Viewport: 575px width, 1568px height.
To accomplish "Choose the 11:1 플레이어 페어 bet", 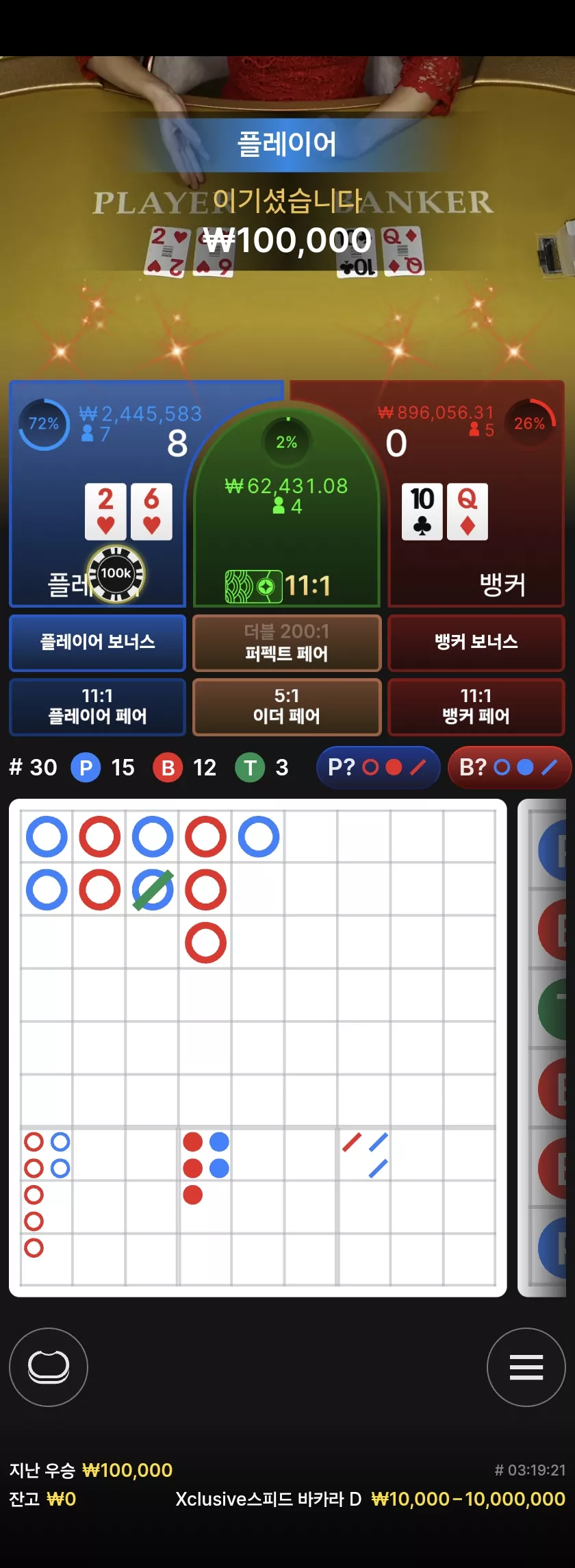I will tap(97, 706).
